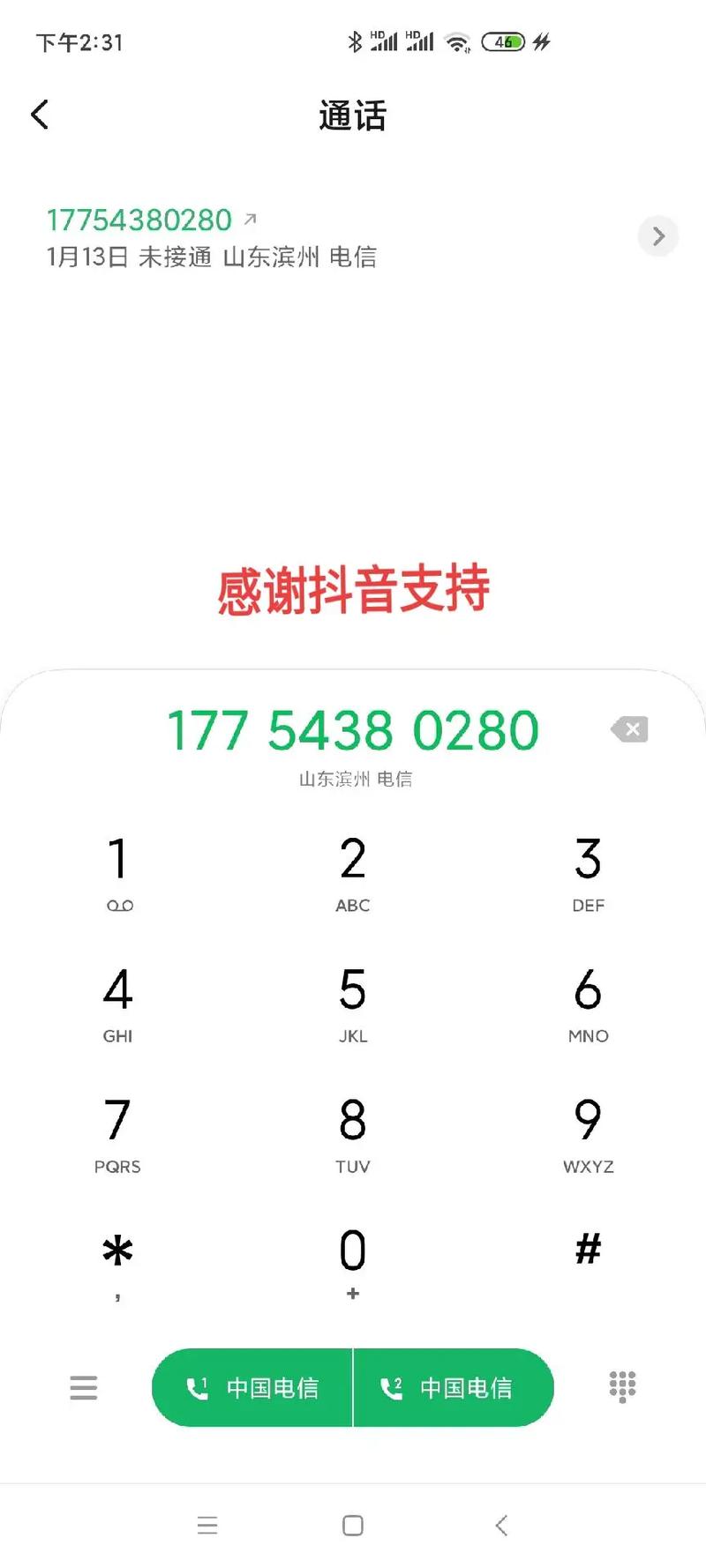The height and width of the screenshot is (1568, 706).
Task: Enter digit 0 on the keypad
Action: click(353, 1261)
